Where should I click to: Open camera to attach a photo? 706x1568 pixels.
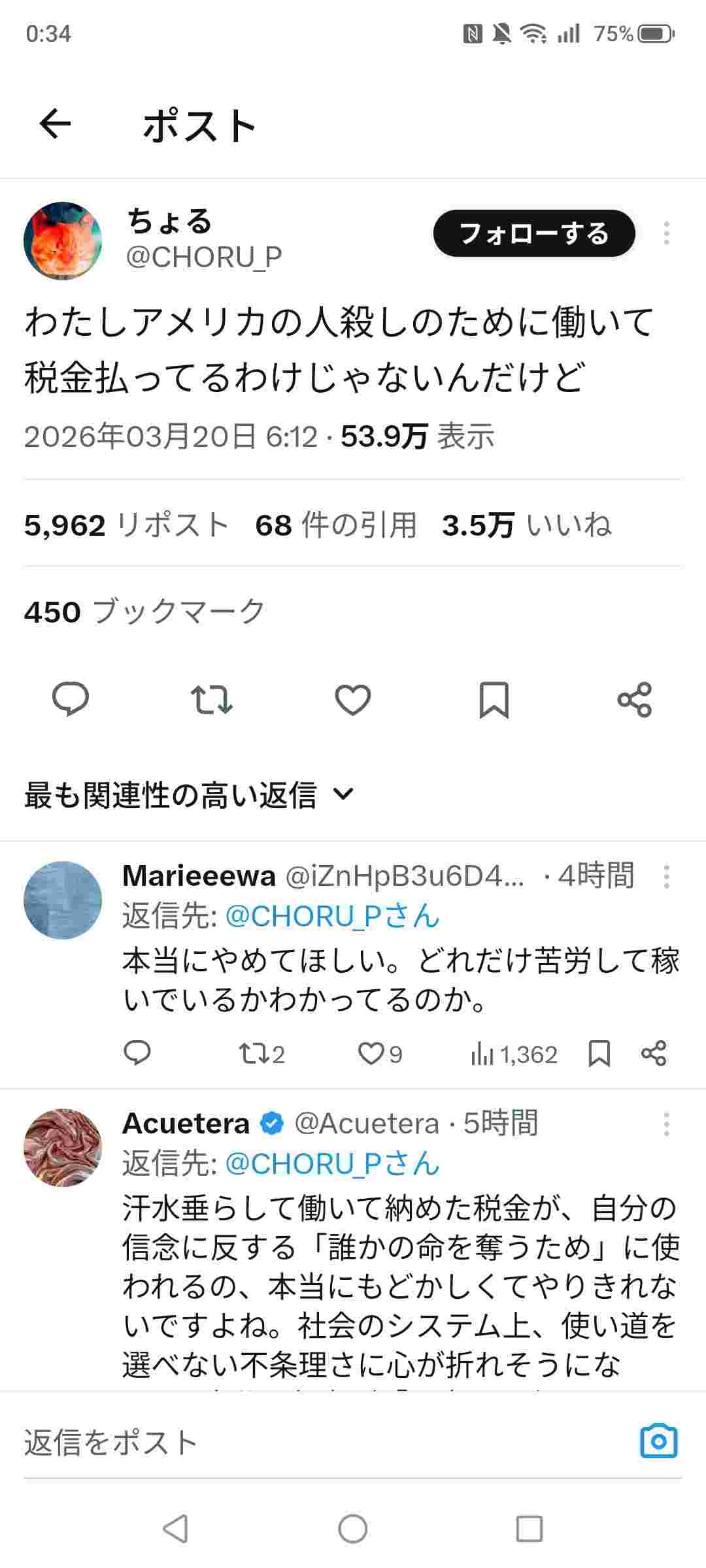[658, 1441]
